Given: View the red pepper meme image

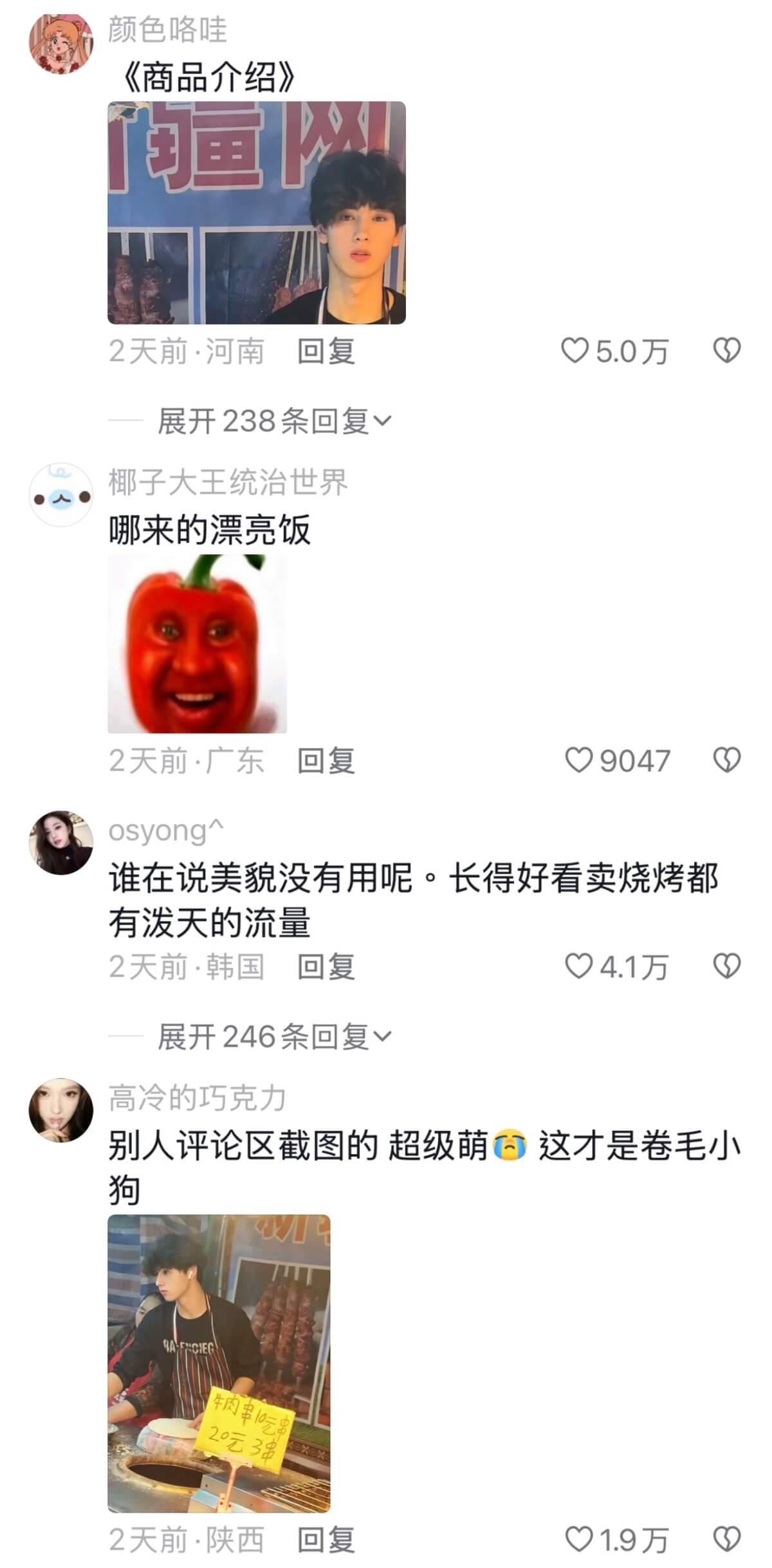Looking at the screenshot, I should coord(197,644).
